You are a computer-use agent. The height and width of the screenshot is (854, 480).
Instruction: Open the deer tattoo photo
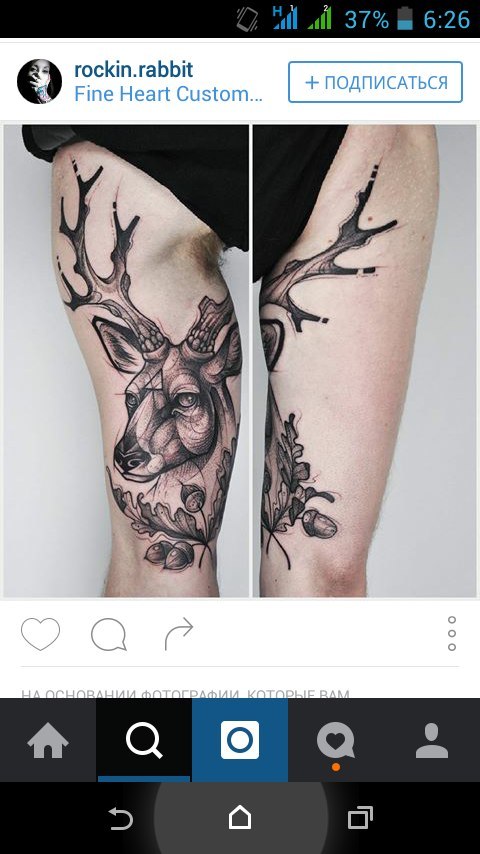click(x=240, y=361)
